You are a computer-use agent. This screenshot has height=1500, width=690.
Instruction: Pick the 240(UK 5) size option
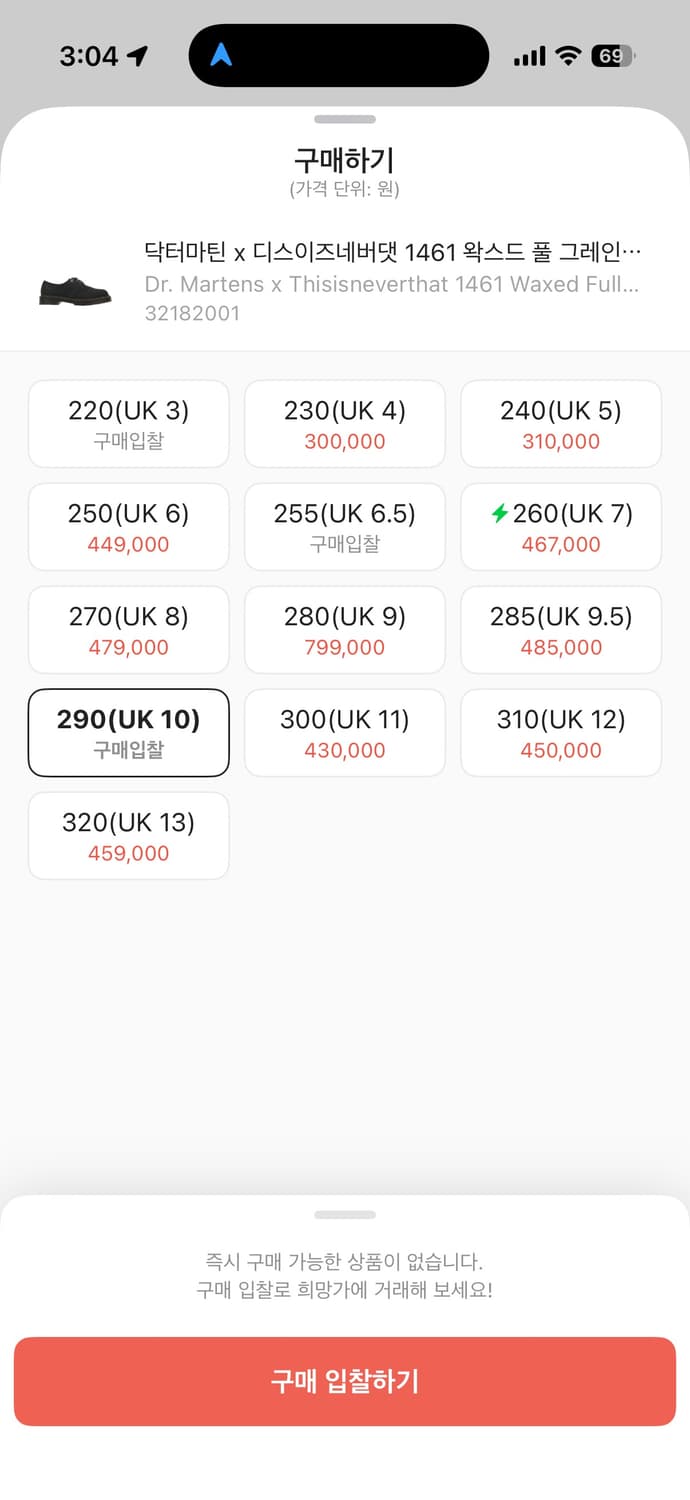click(561, 424)
